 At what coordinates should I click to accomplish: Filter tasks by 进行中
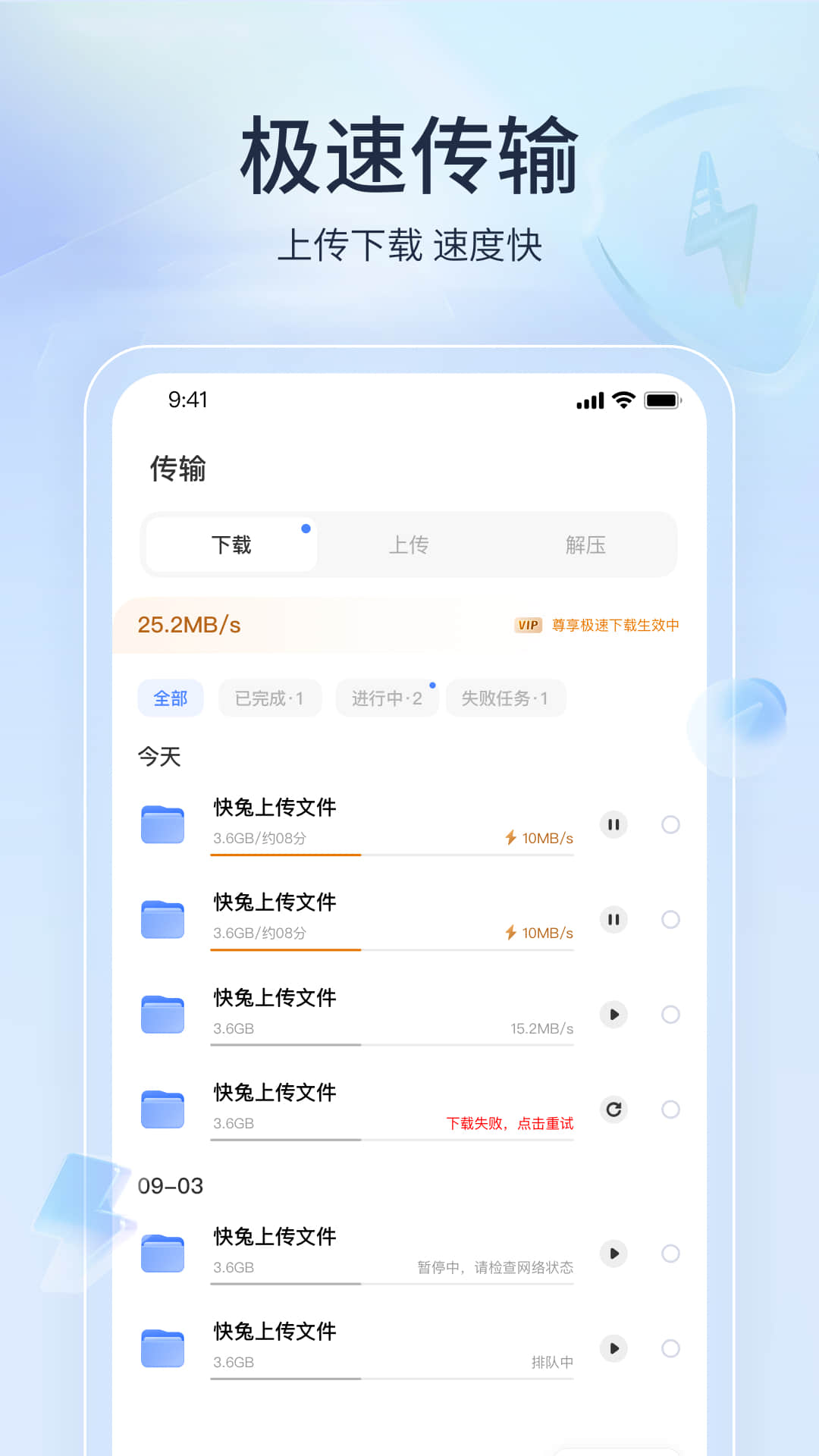click(x=386, y=698)
